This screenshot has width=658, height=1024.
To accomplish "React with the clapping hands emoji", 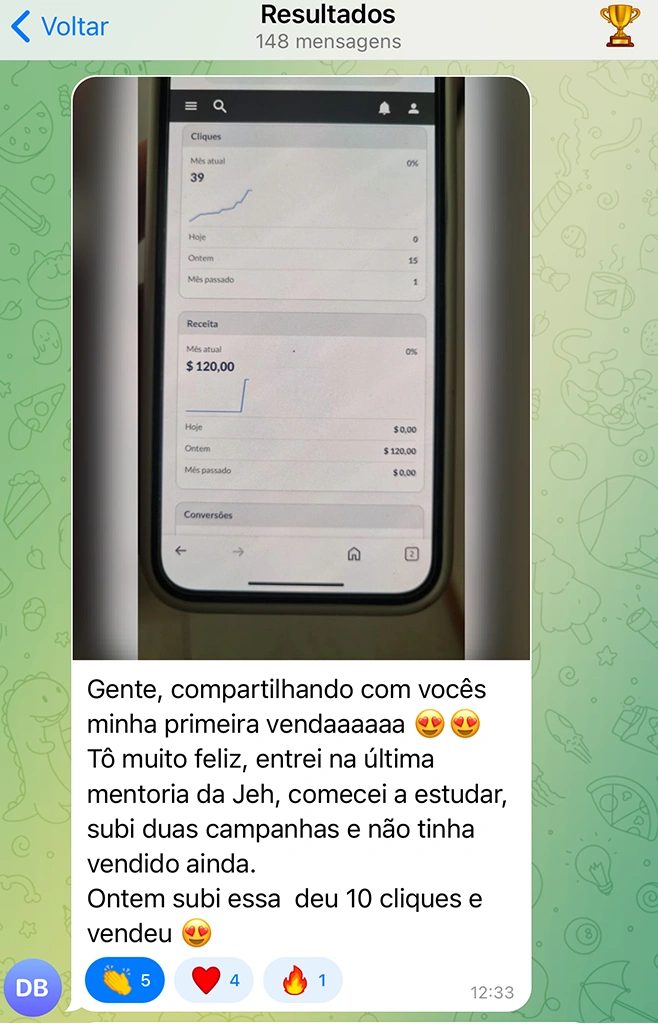I will pyautogui.click(x=124, y=980).
